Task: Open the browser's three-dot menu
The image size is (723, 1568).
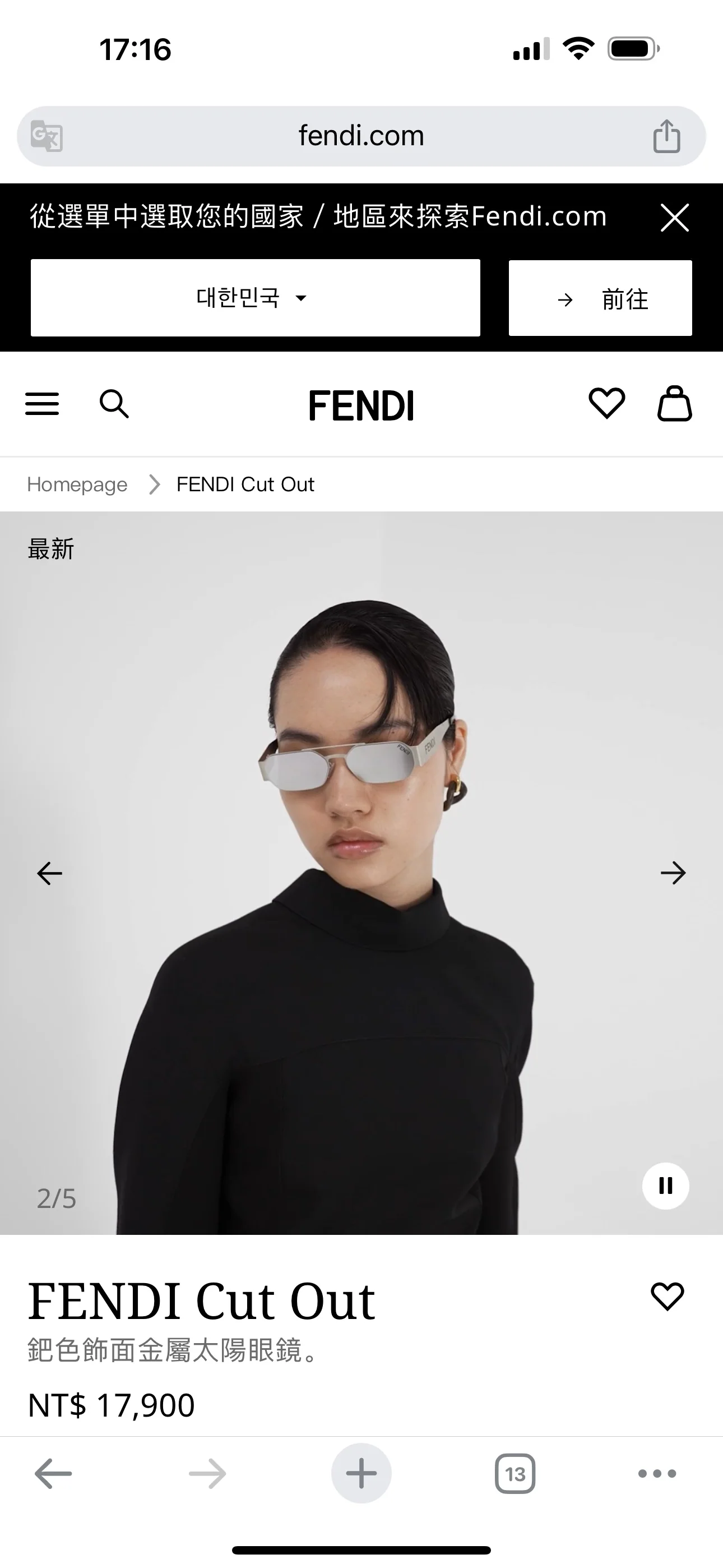Action: point(657,1474)
